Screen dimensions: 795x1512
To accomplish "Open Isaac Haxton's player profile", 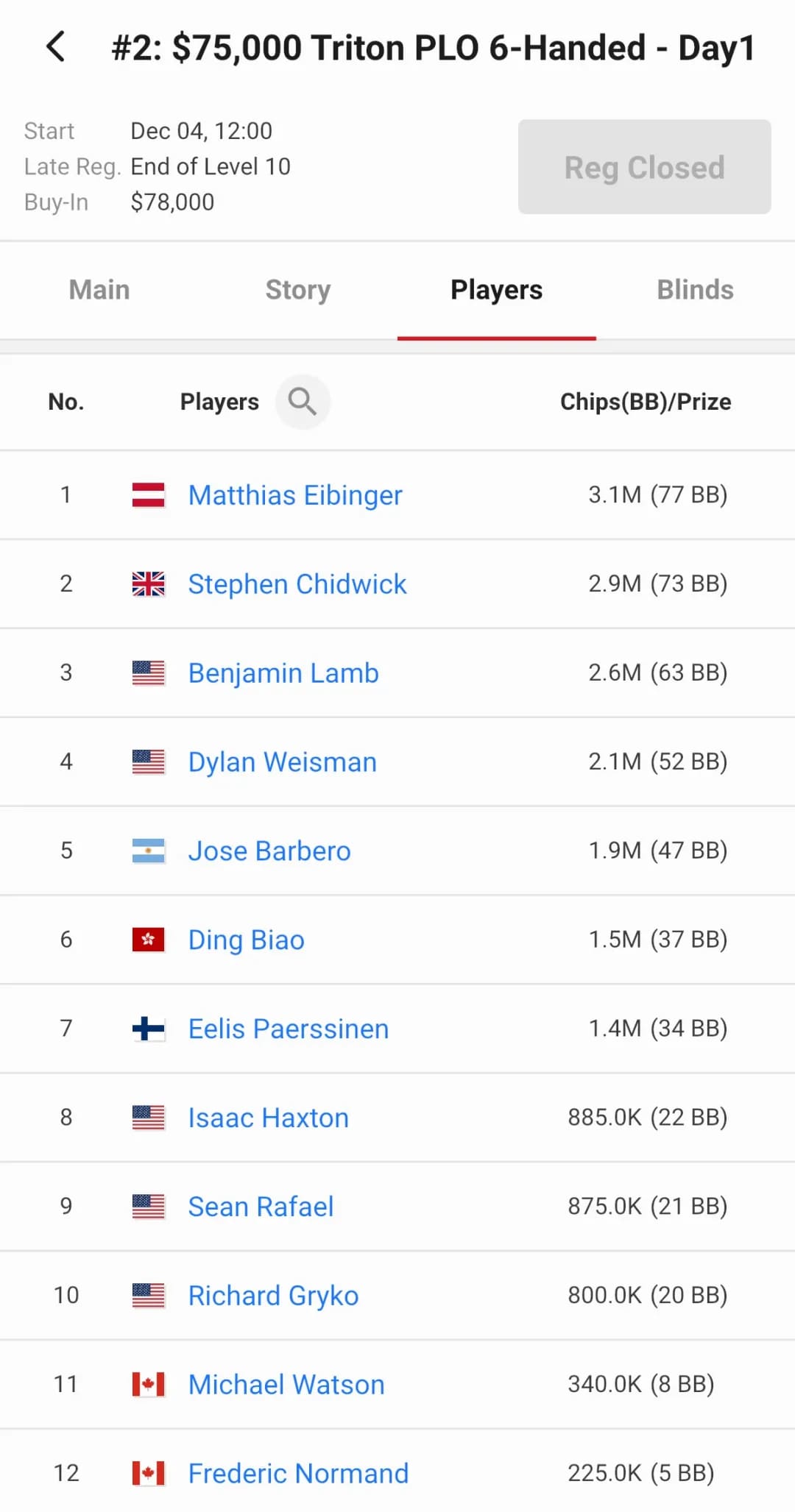I will [x=268, y=1118].
